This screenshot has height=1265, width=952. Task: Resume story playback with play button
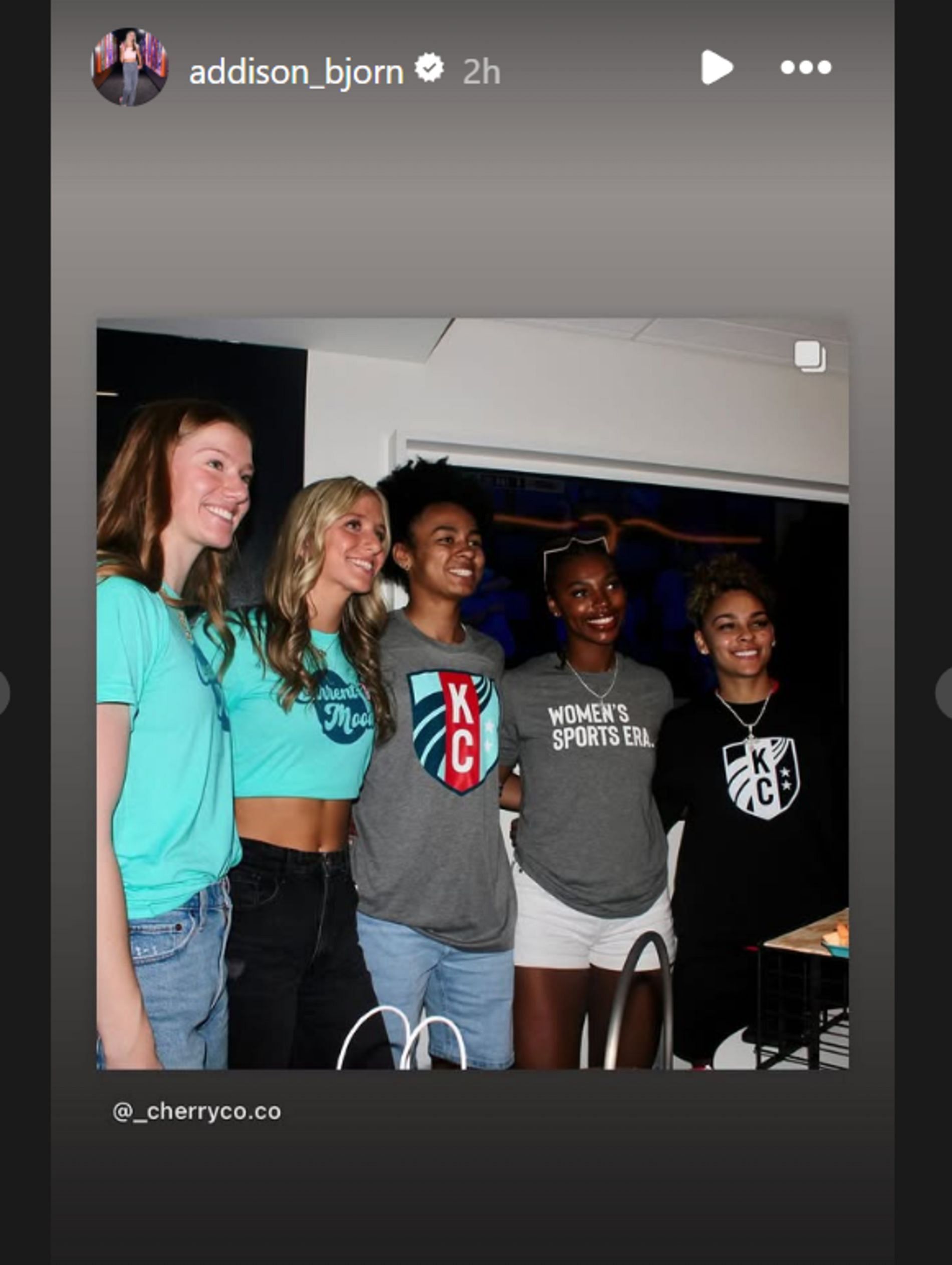(717, 68)
